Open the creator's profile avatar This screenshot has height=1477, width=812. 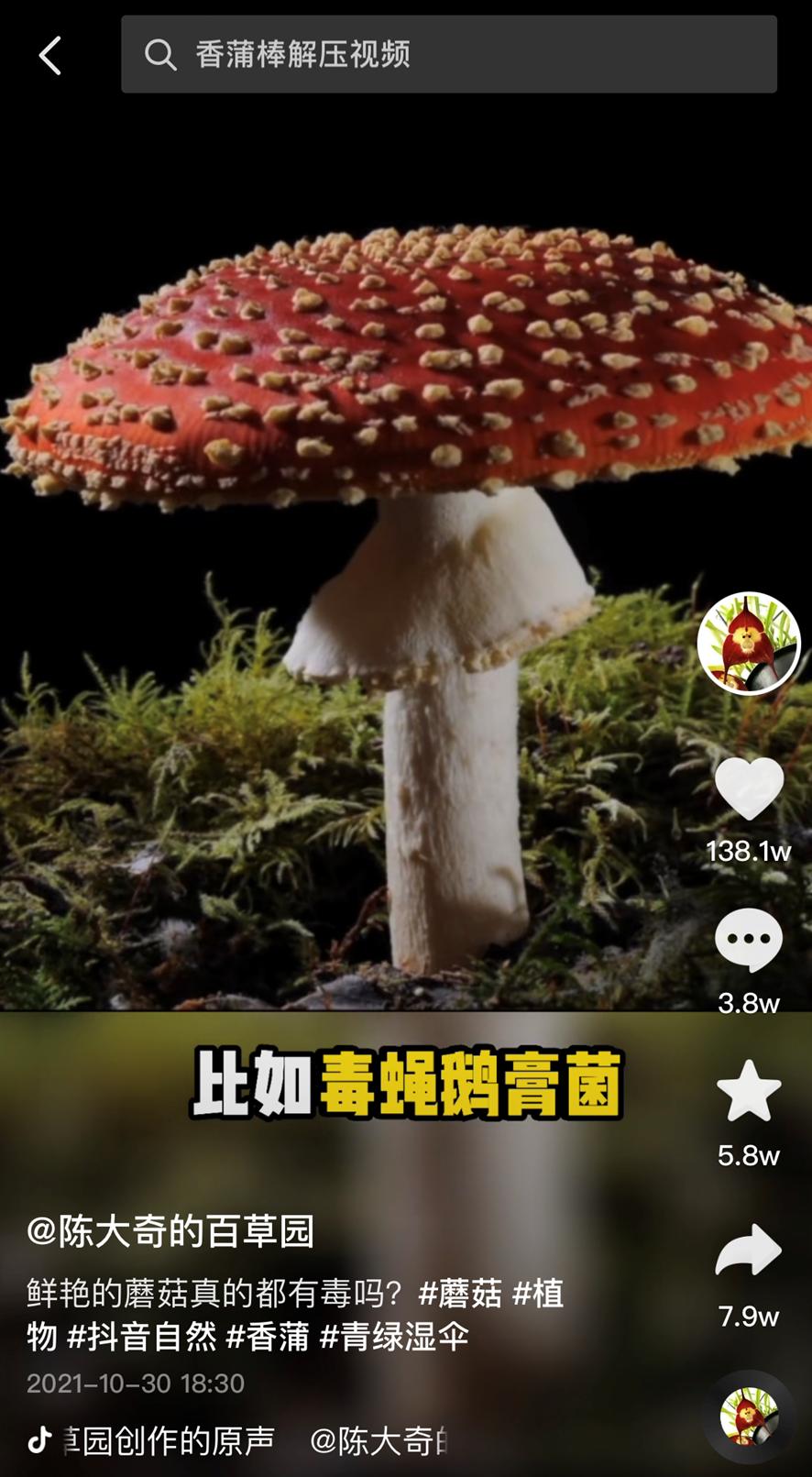pos(749,643)
